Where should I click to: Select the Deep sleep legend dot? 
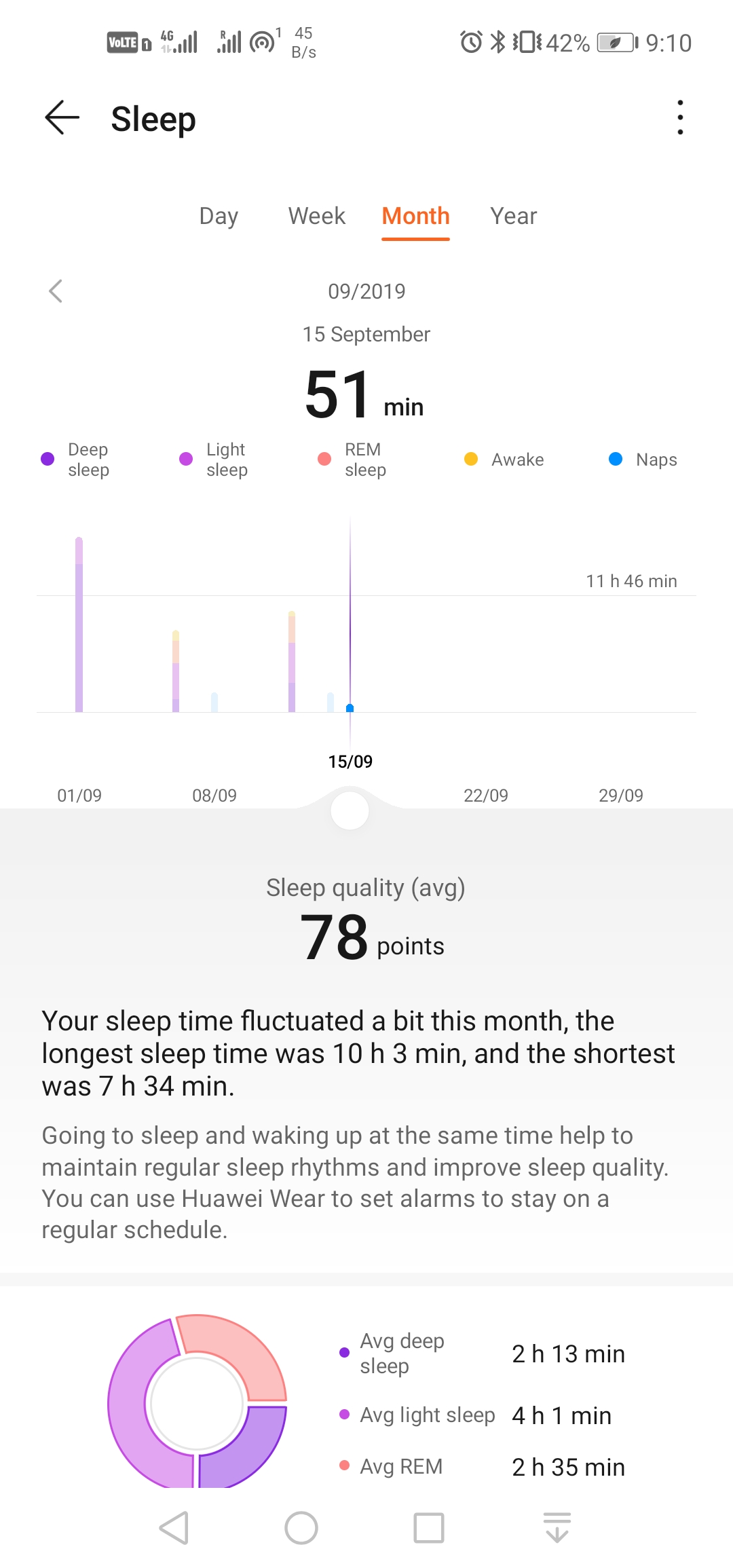(x=47, y=459)
